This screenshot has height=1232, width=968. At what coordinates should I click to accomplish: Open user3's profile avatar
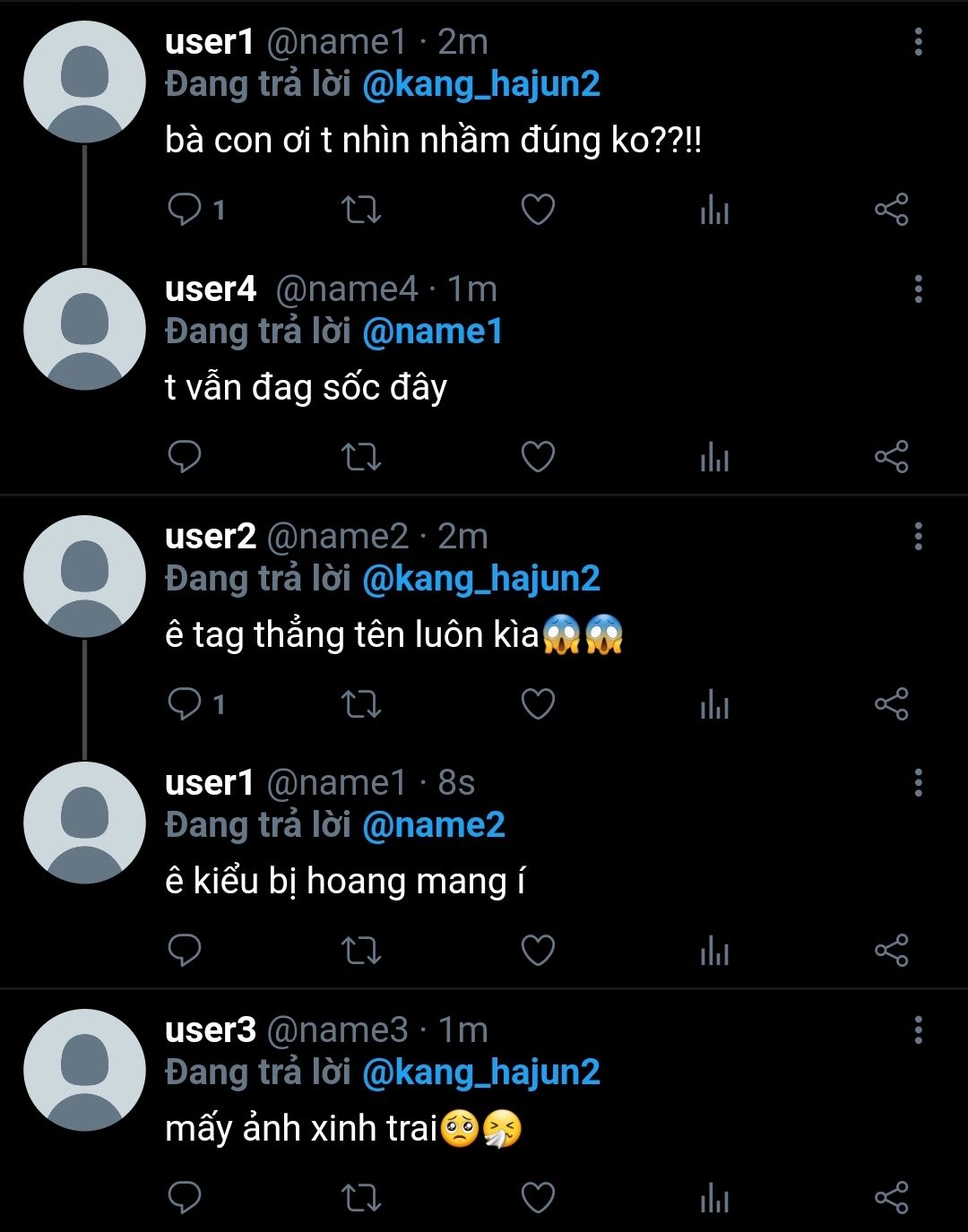click(x=84, y=1071)
